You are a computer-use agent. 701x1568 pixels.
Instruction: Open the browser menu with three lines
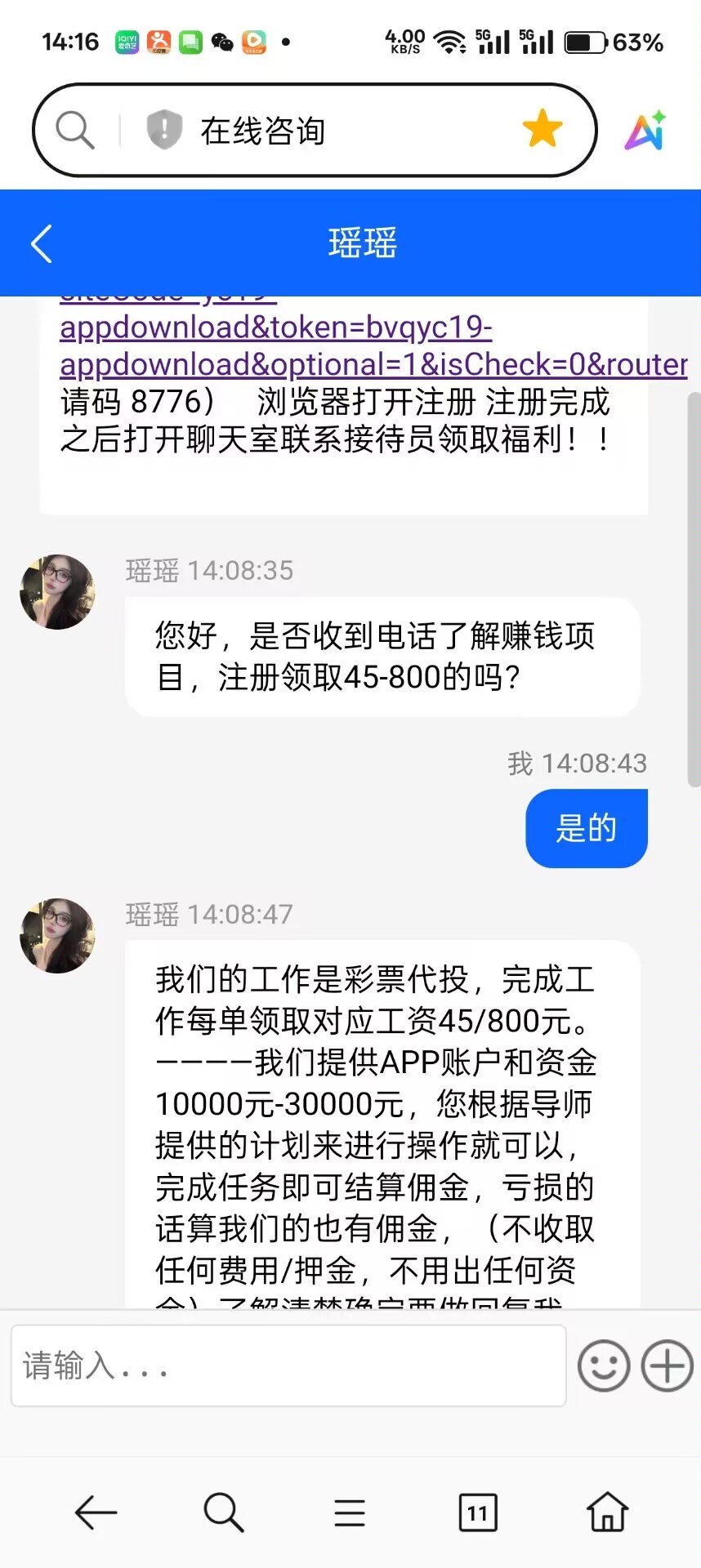tap(350, 1512)
